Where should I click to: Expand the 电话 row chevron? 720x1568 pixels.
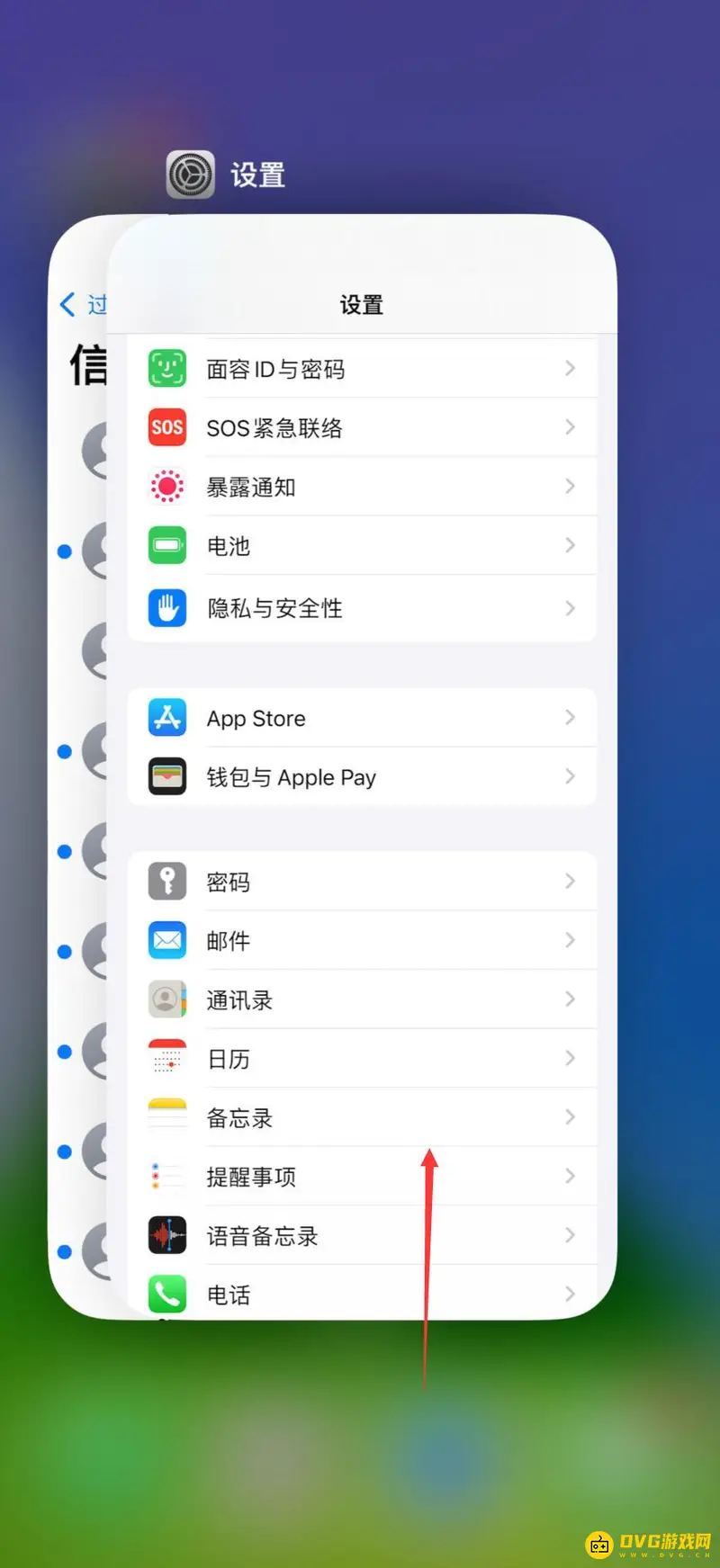571,1294
